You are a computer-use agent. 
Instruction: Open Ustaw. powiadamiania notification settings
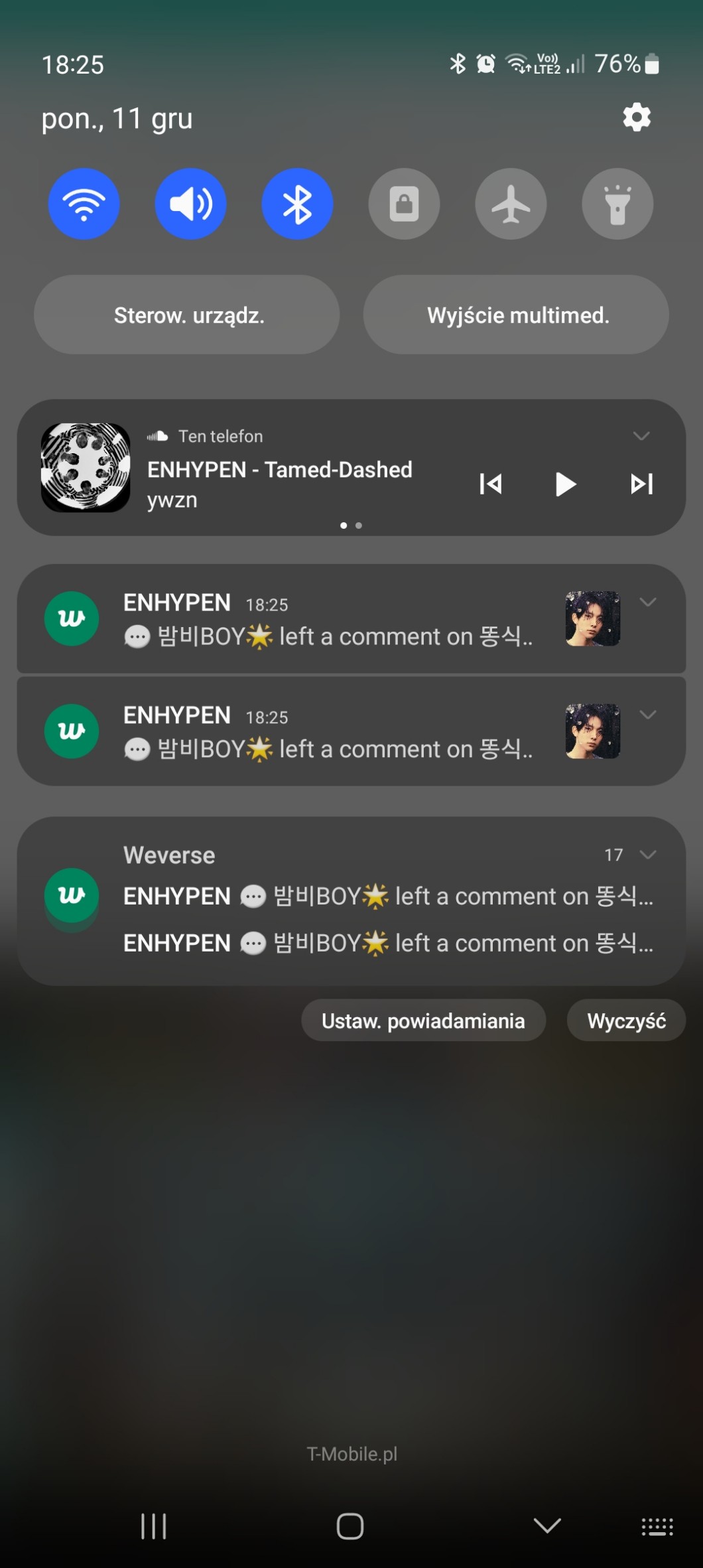(x=423, y=1021)
